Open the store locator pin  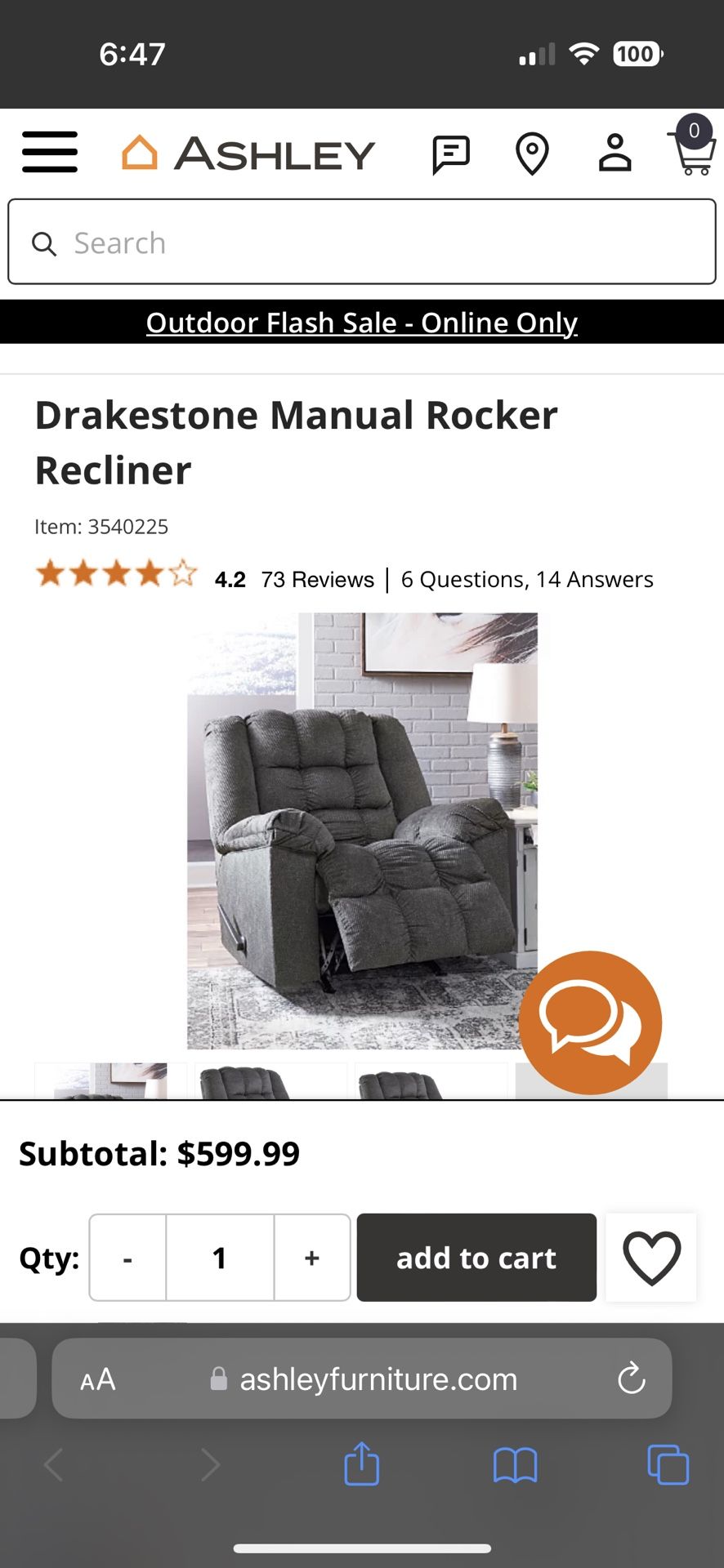(532, 154)
